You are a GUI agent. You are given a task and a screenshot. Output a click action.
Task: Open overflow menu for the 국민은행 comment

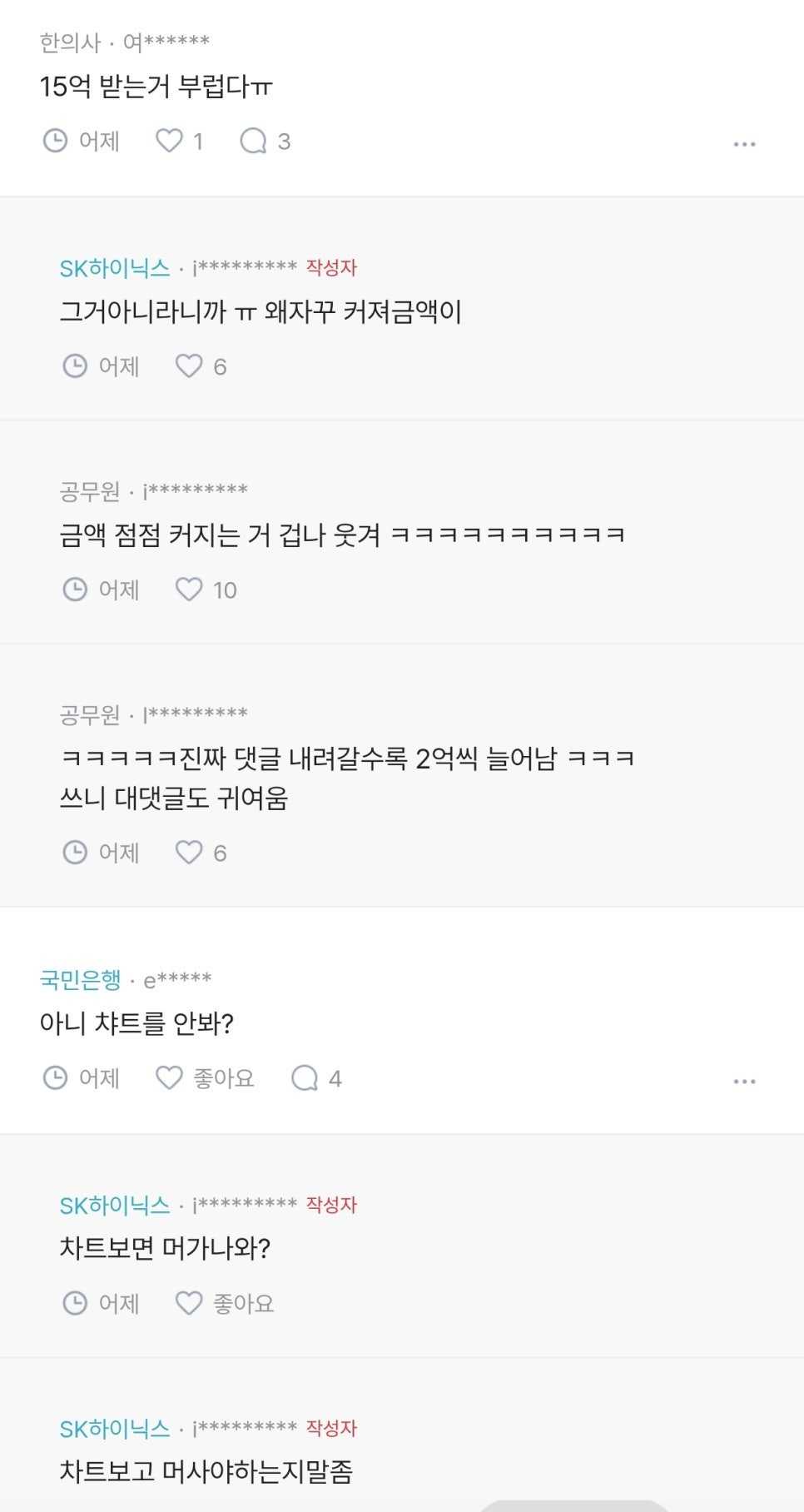pos(744,1082)
